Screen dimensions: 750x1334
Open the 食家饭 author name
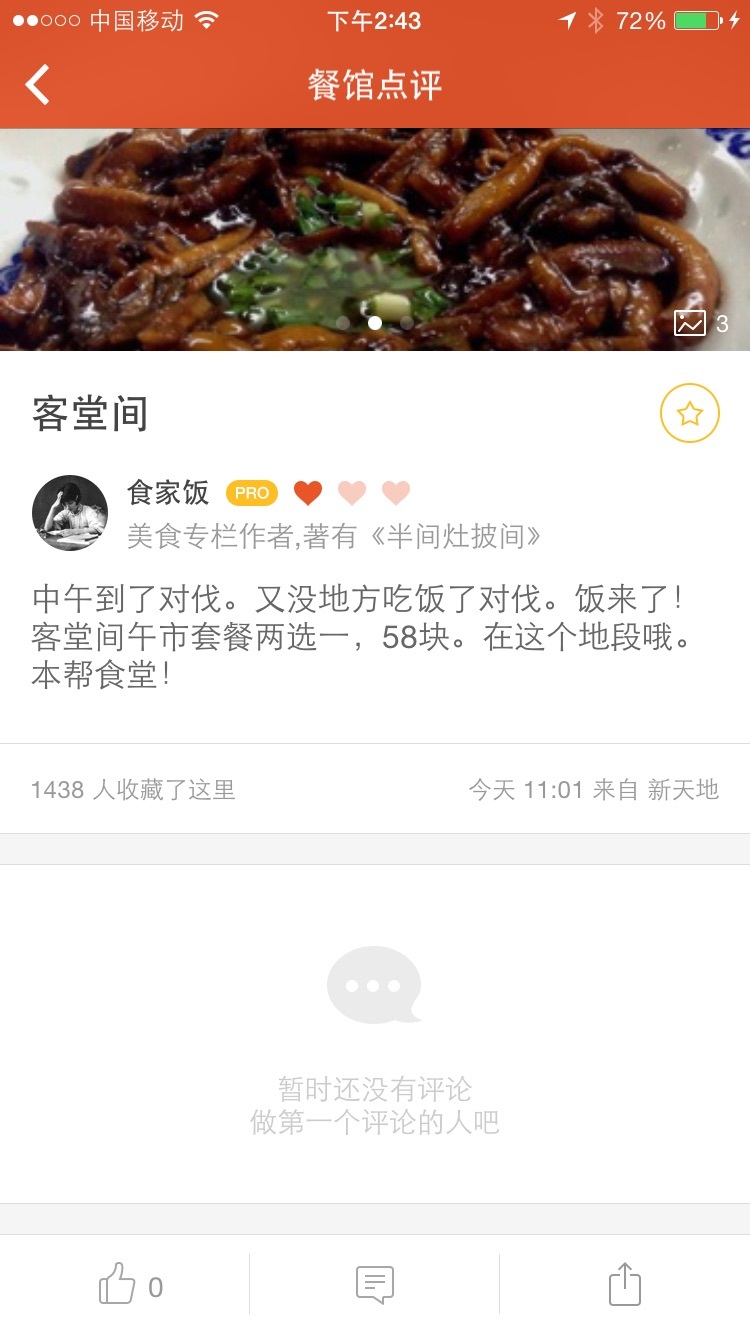coord(168,492)
